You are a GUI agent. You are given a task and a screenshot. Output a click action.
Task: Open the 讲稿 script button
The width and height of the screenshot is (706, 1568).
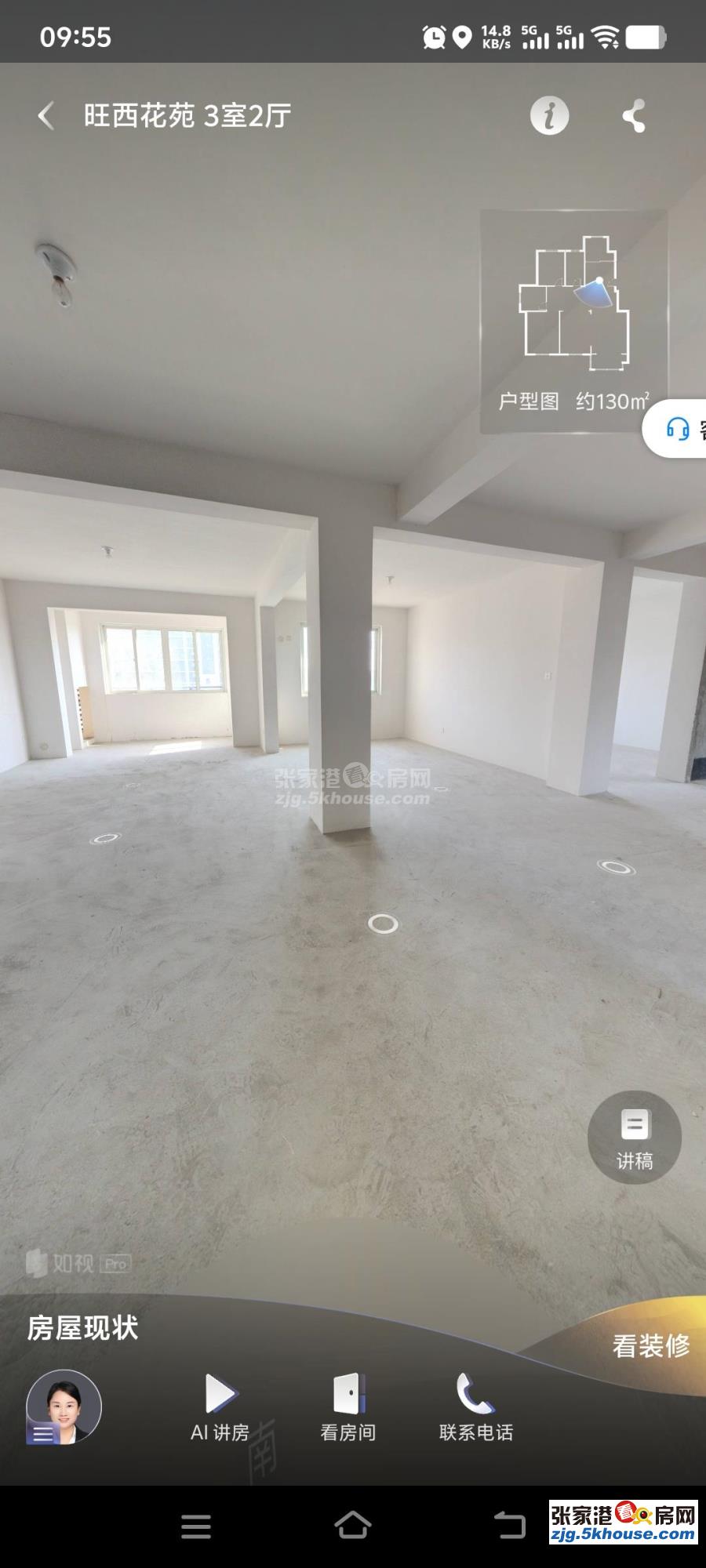click(x=634, y=1137)
